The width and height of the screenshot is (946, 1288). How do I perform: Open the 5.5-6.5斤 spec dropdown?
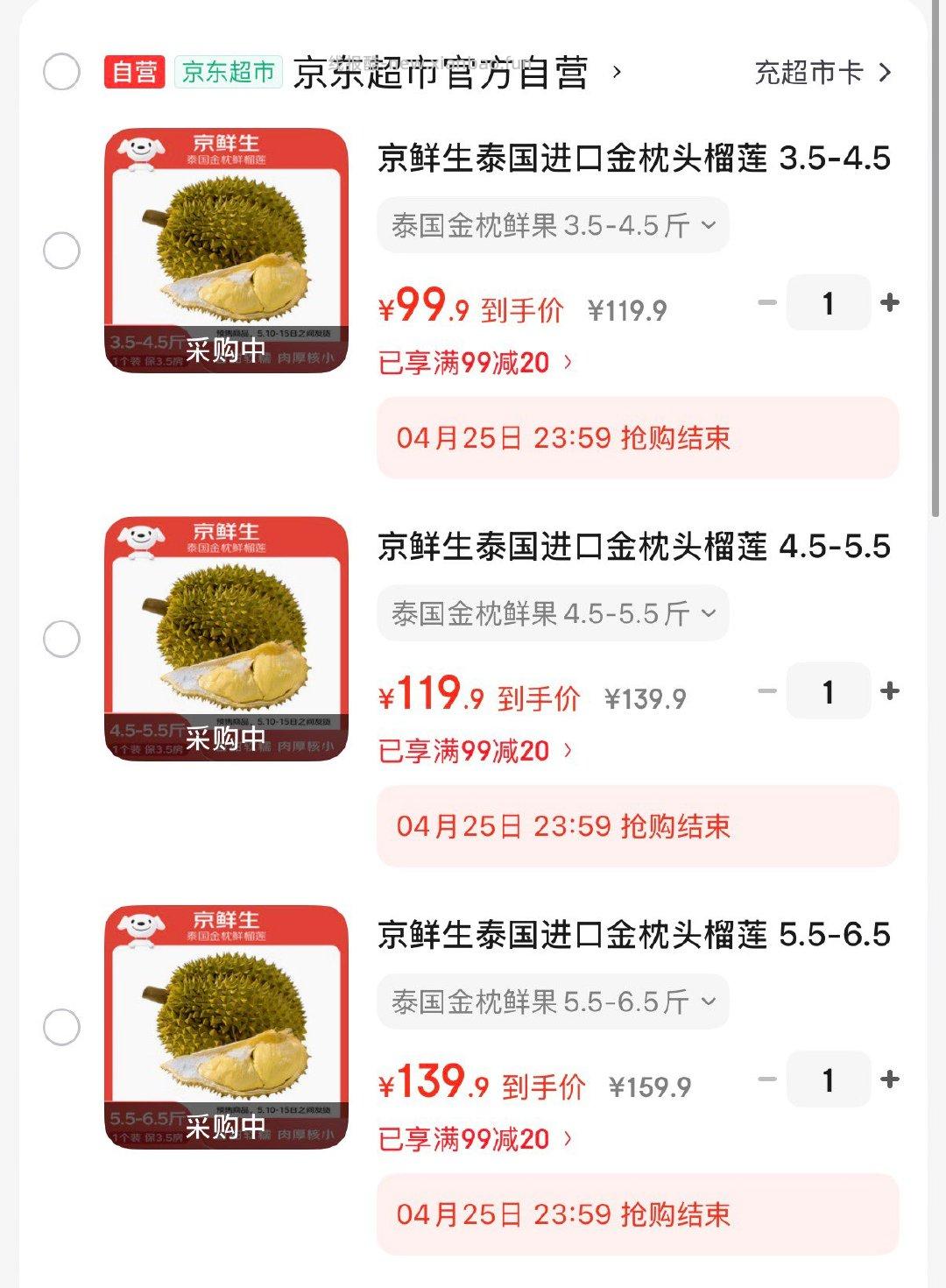point(554,1001)
